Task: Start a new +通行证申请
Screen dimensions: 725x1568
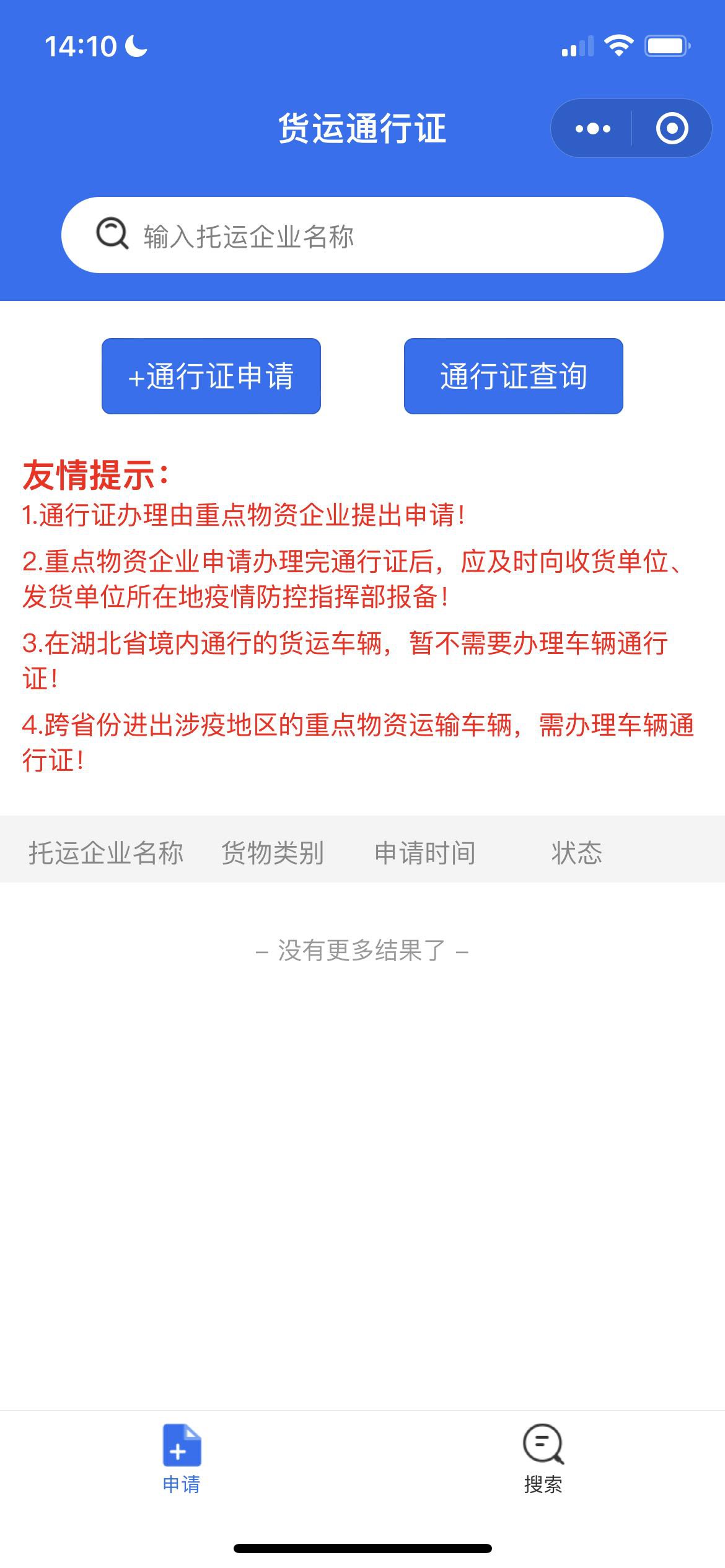Action: point(211,376)
